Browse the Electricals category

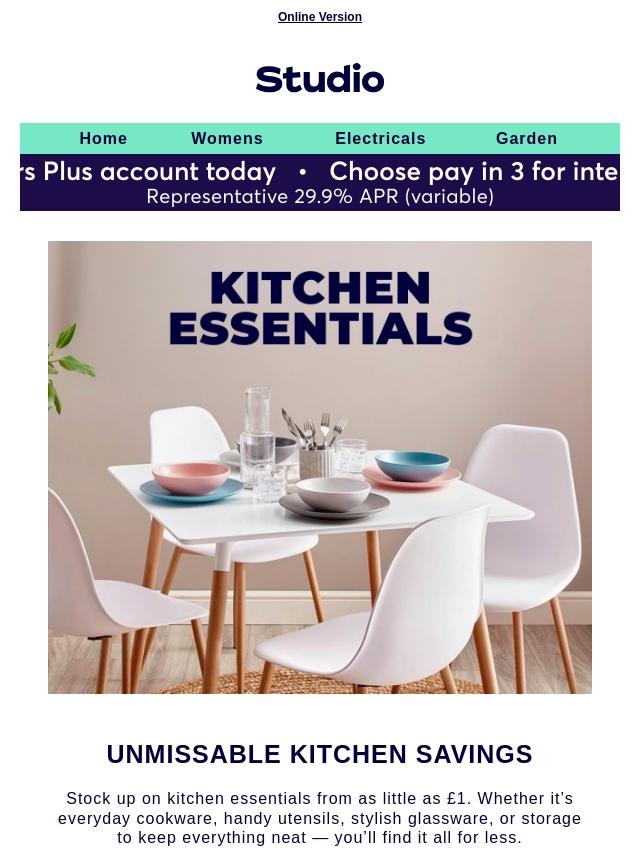click(x=380, y=138)
